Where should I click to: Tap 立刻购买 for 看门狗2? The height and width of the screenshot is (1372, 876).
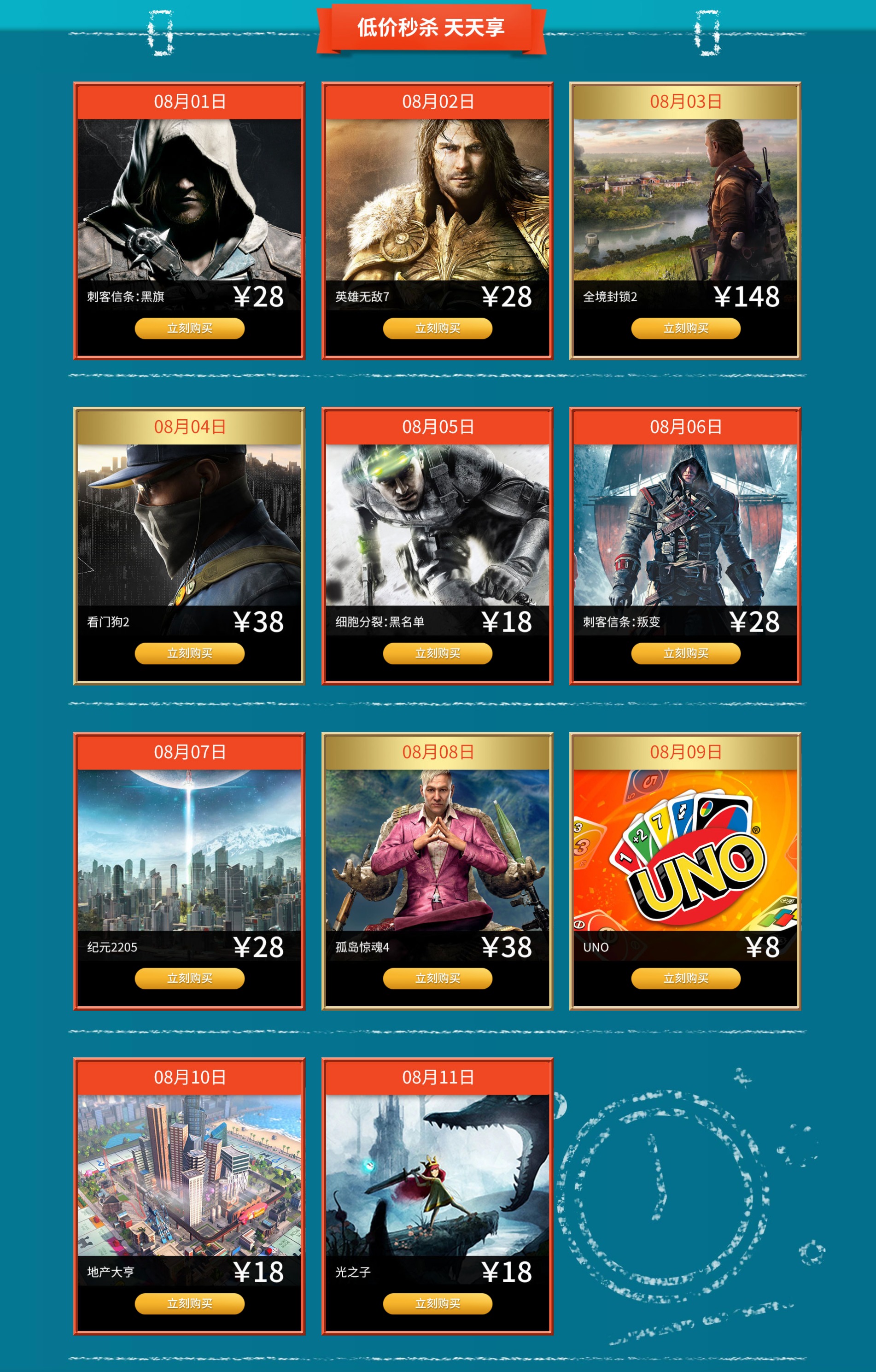pyautogui.click(x=189, y=653)
